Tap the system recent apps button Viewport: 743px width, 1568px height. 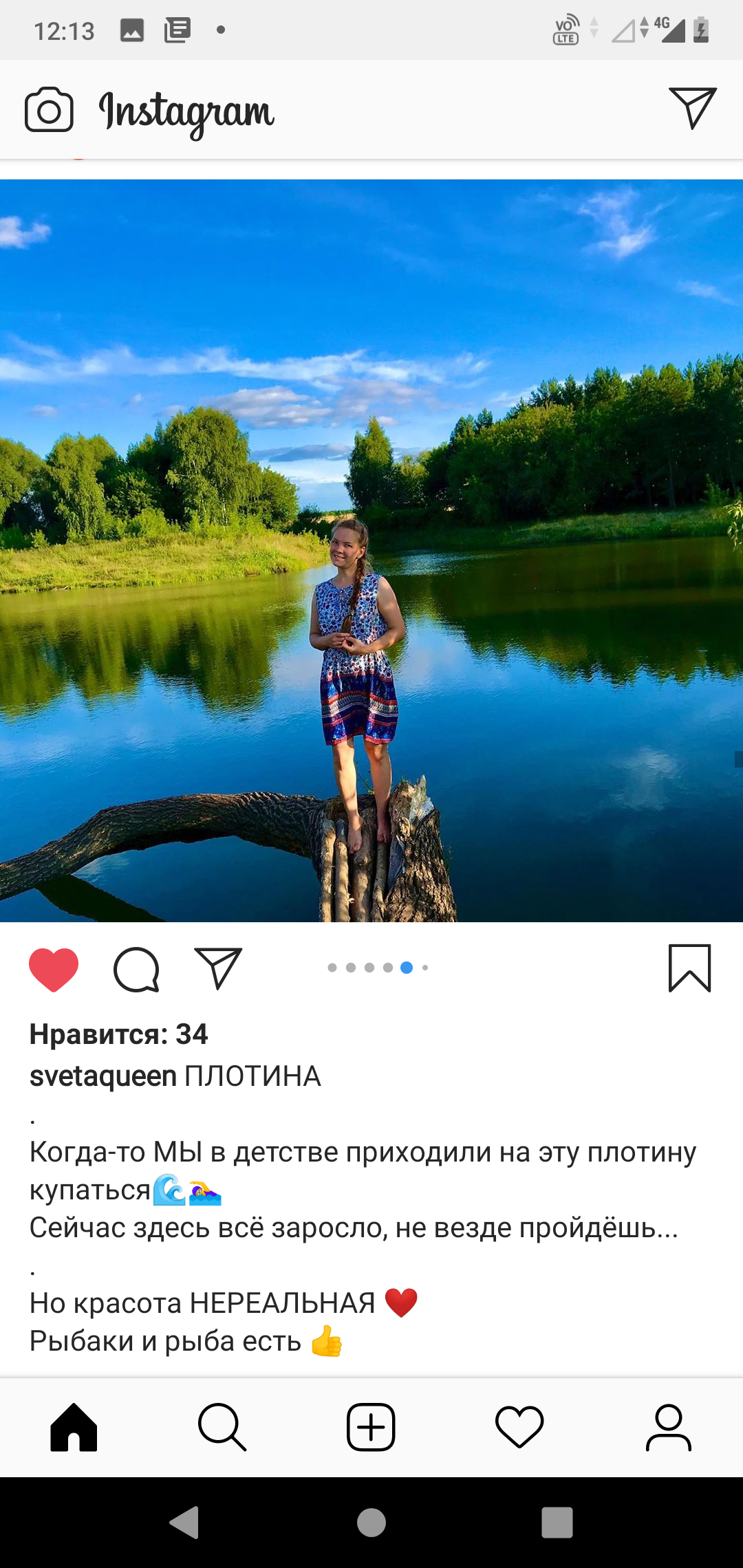point(557,1522)
